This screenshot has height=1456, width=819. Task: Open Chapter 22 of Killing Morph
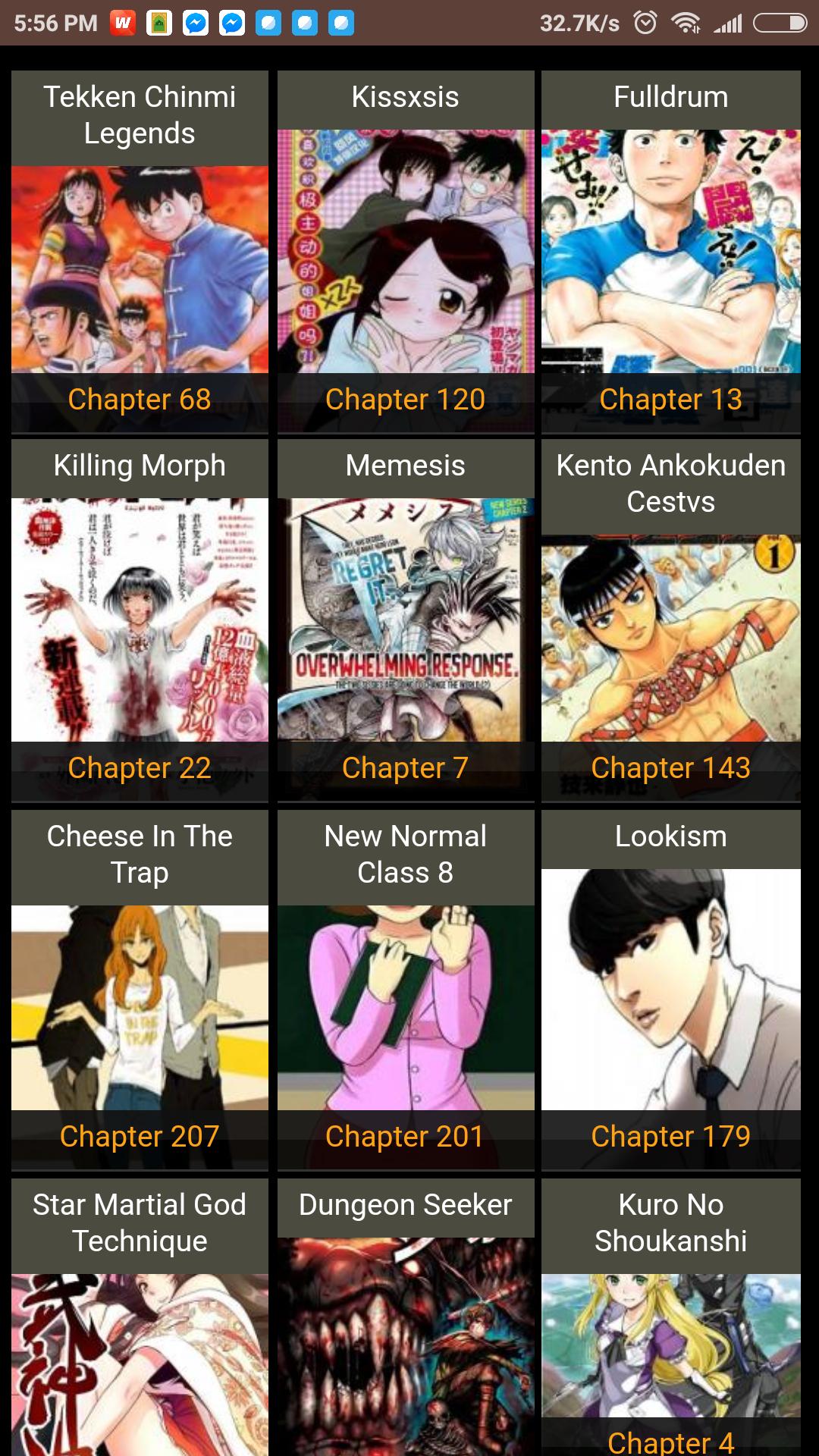click(x=139, y=767)
